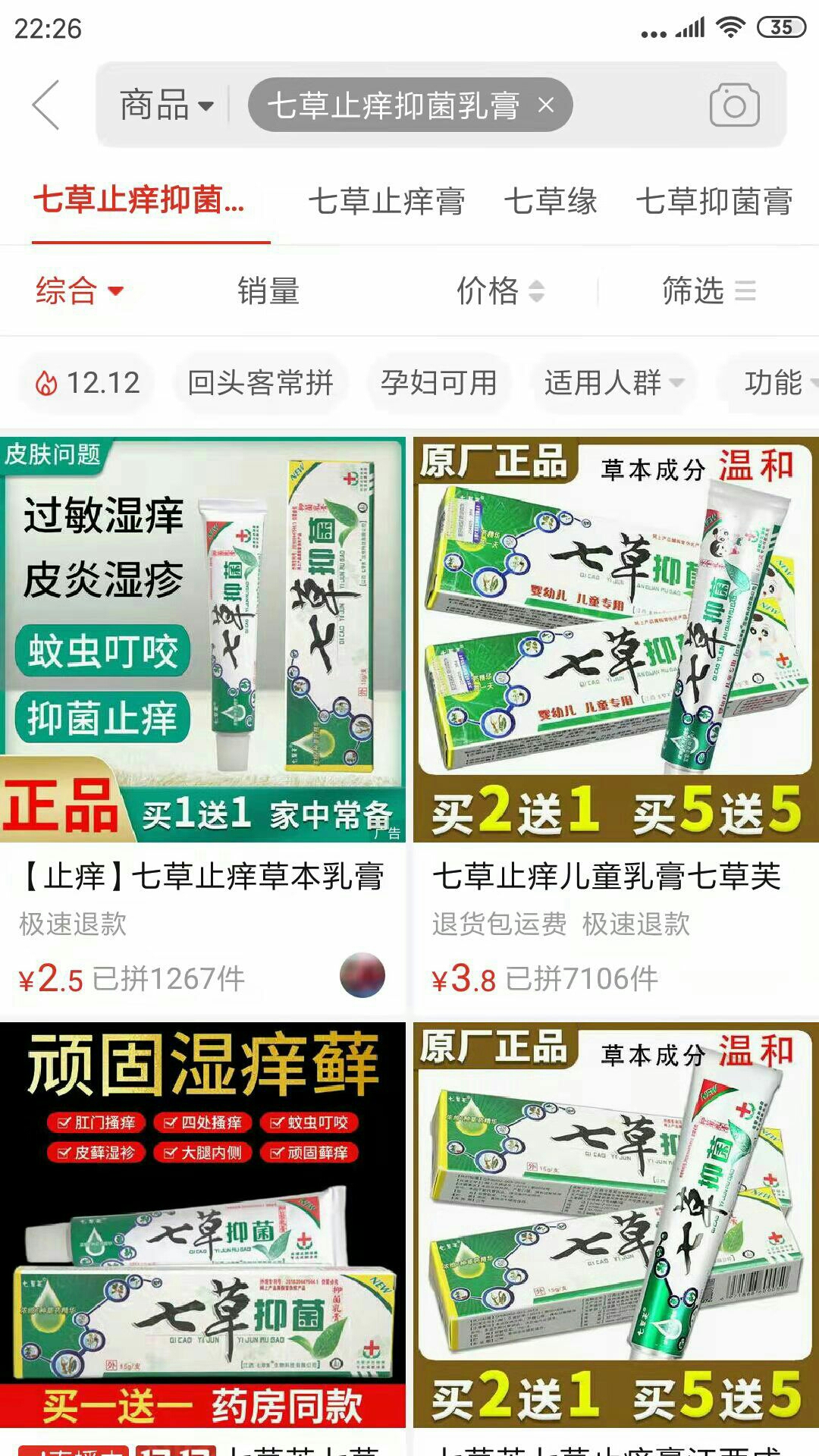
Task: Select the 12.12 promotion chip
Action: pyautogui.click(x=88, y=383)
